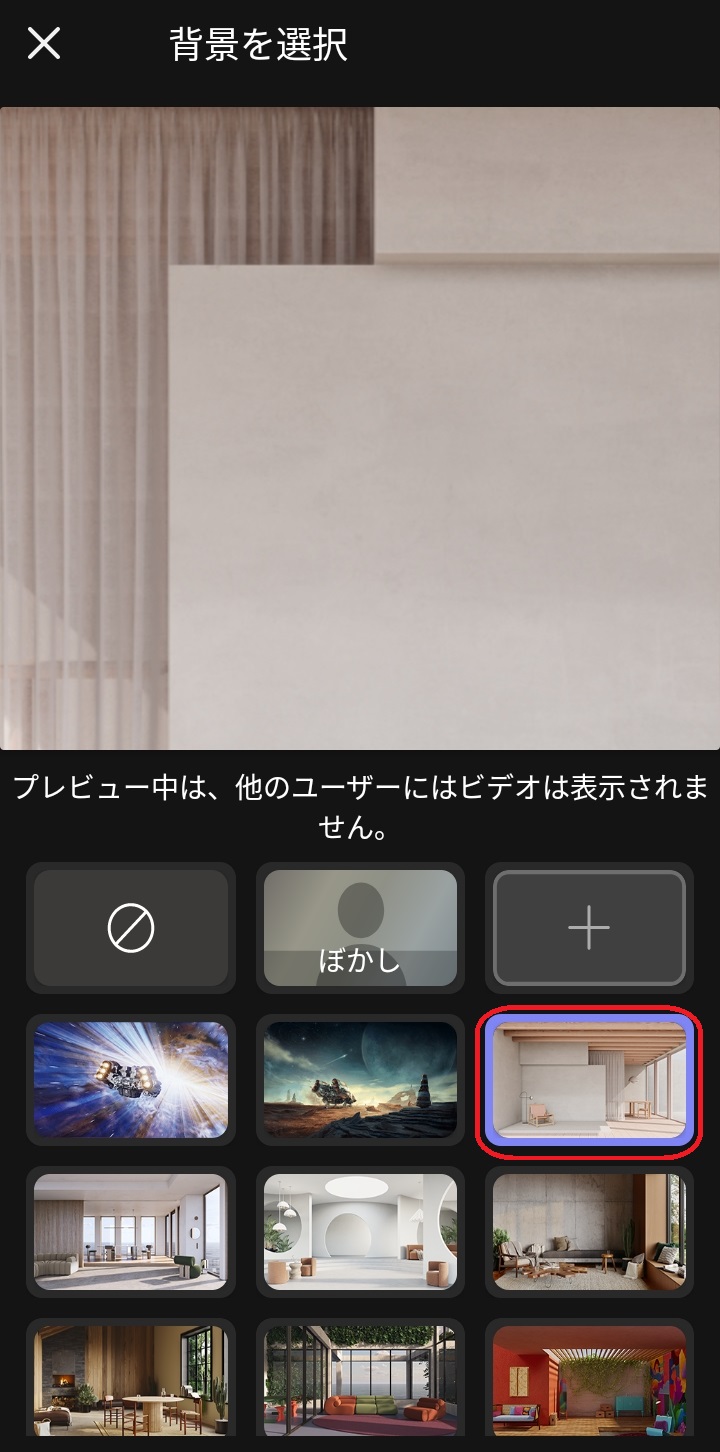This screenshot has height=1452, width=720.
Task: Pick the white room with round arches background
Action: click(360, 1232)
